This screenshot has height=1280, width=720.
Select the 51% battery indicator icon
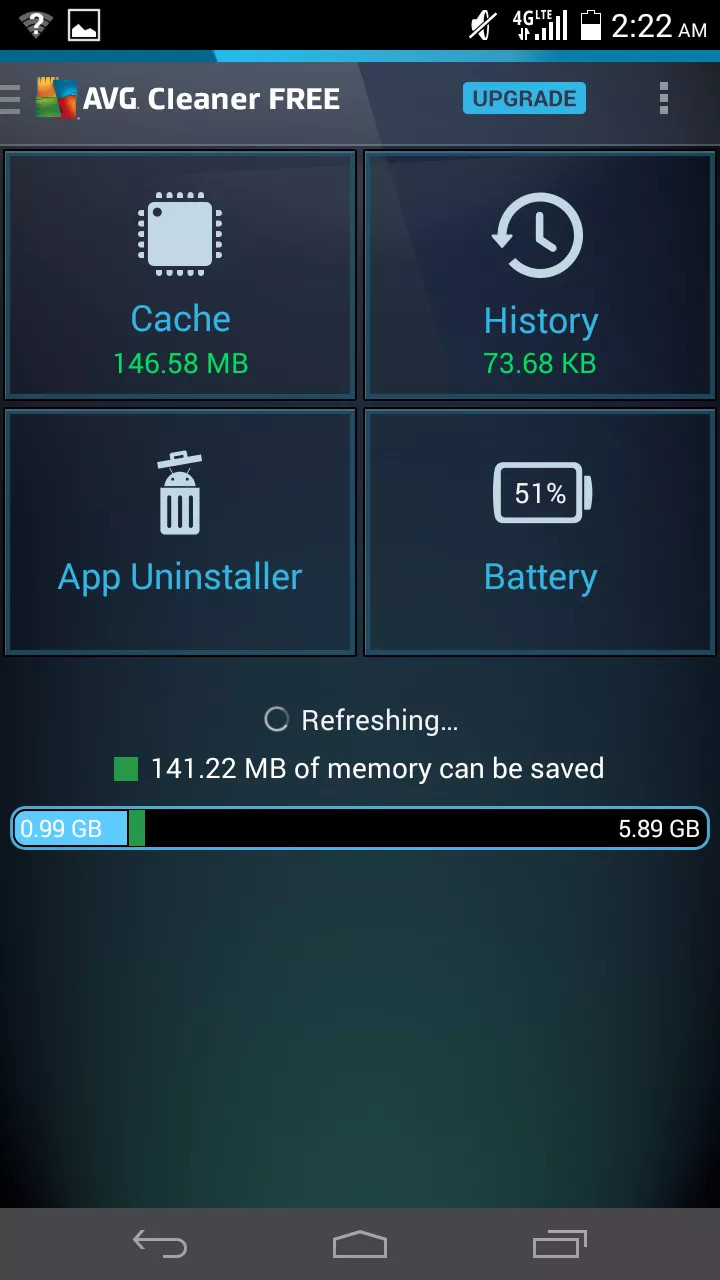(x=540, y=492)
